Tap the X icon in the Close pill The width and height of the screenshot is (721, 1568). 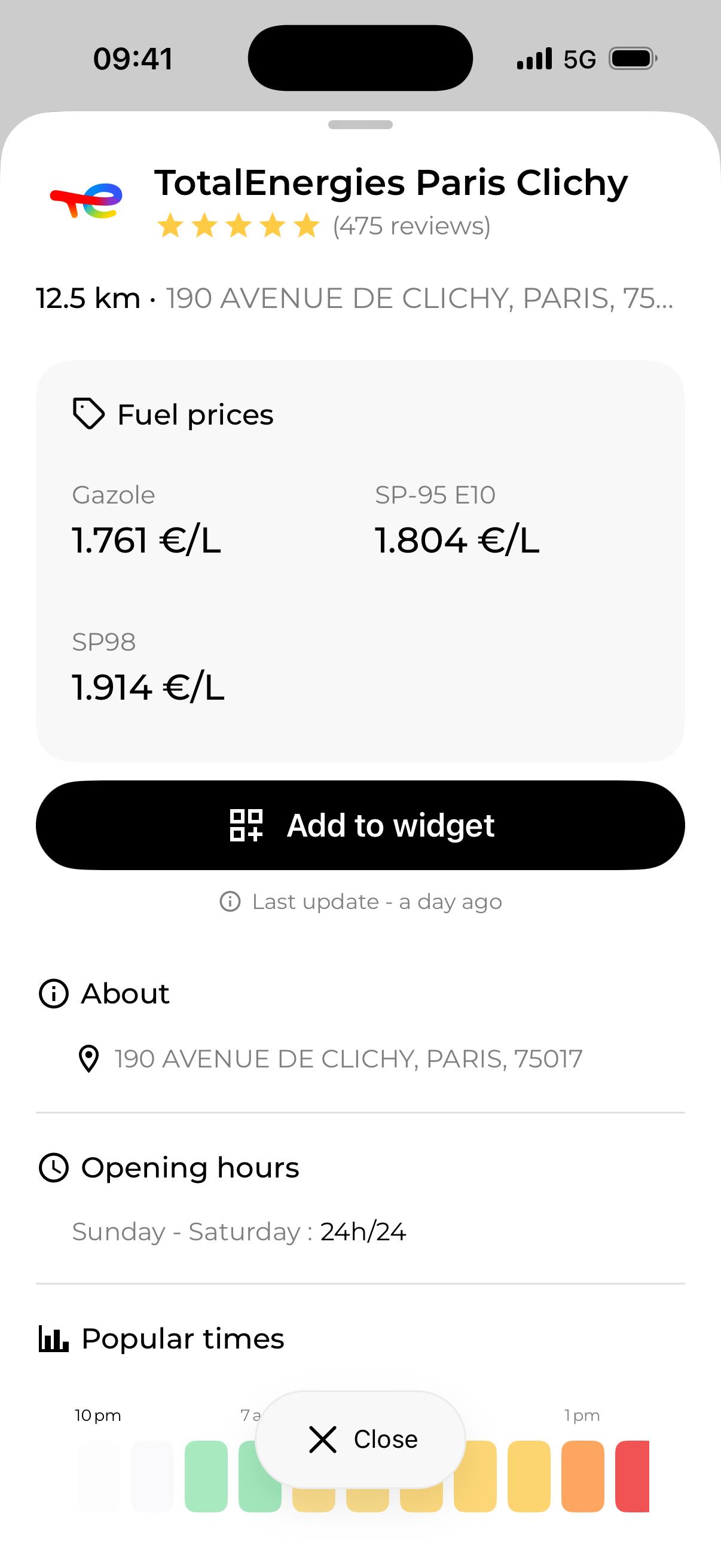click(x=322, y=1438)
